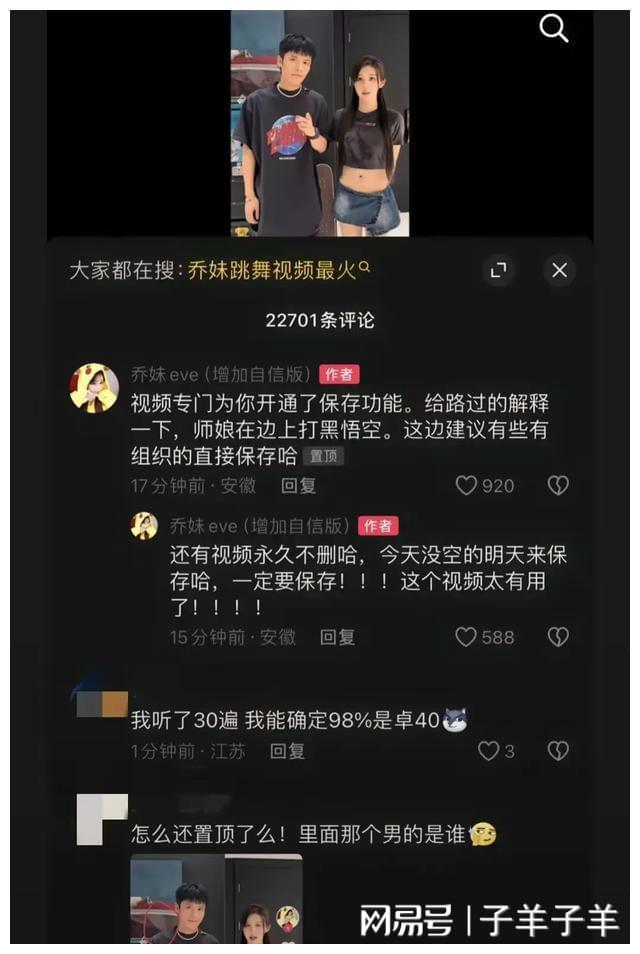Like the pinned comment with 920 likes
This screenshot has width=640, height=954.
pyautogui.click(x=467, y=486)
